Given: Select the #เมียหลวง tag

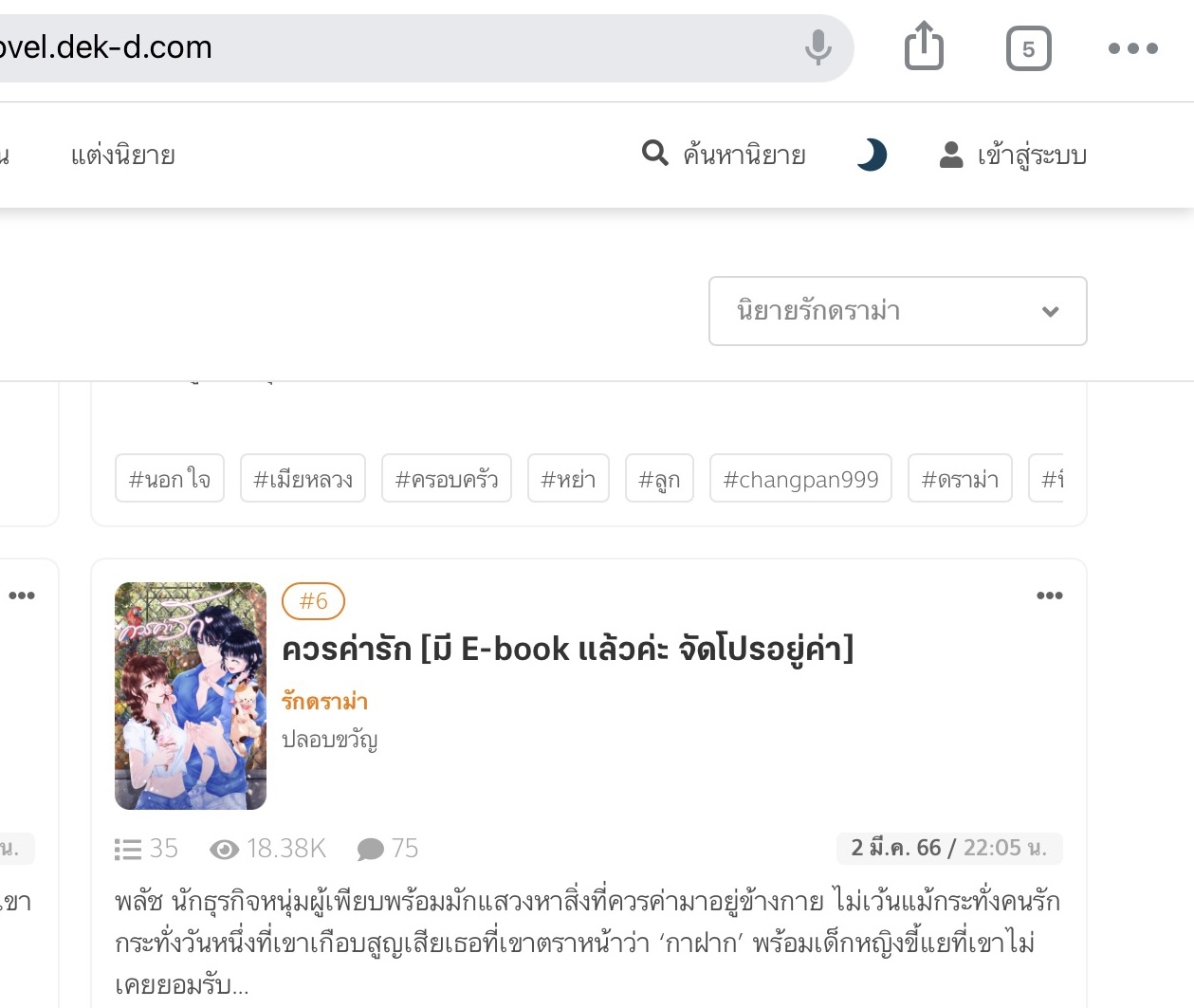Looking at the screenshot, I should point(303,478).
